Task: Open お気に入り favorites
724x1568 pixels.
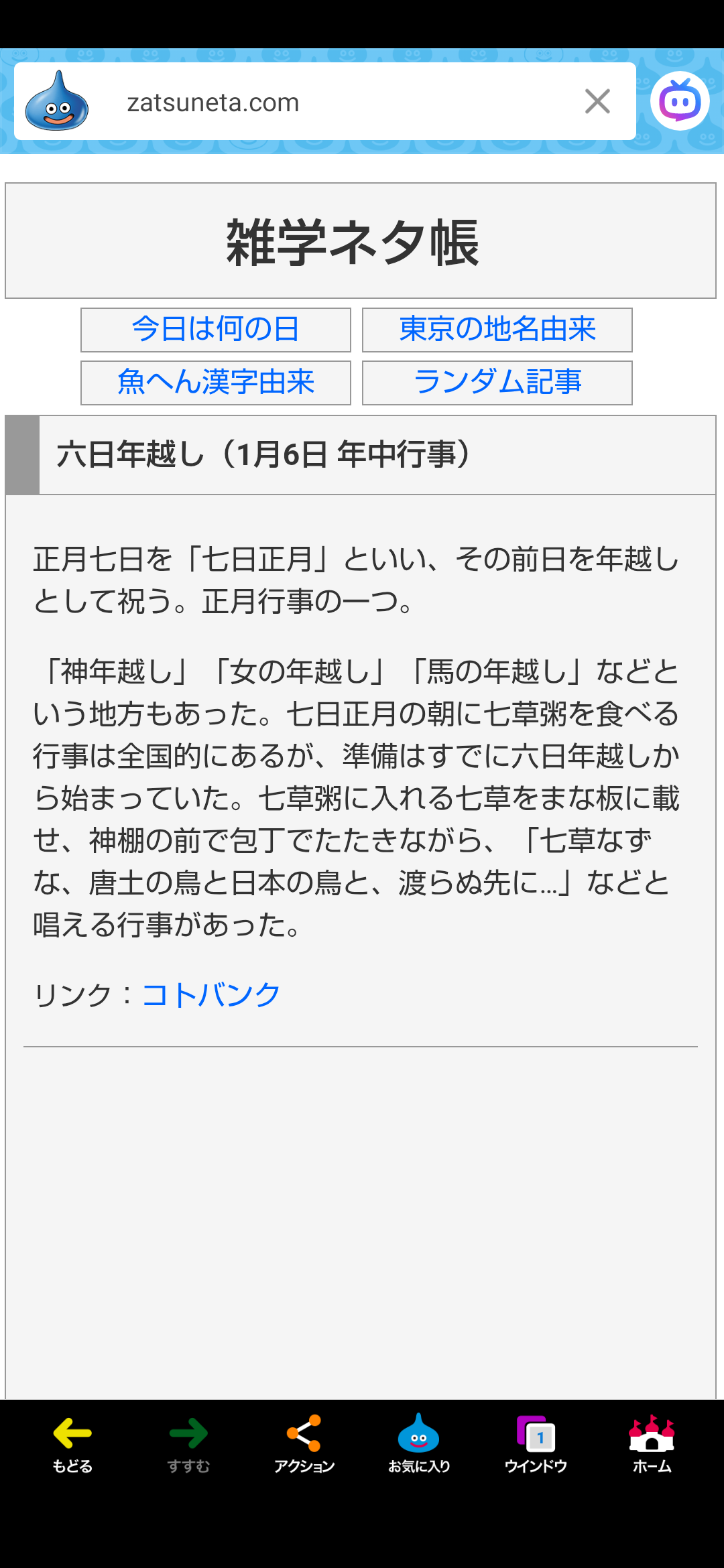Action: click(419, 1444)
